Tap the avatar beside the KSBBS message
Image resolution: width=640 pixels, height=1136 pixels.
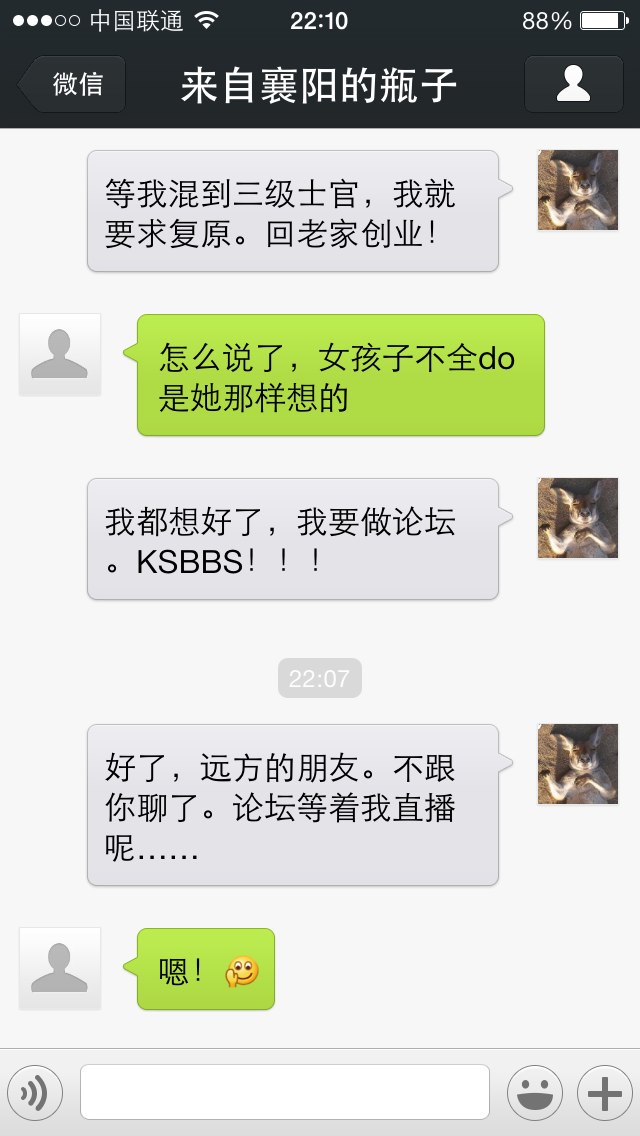[578, 518]
